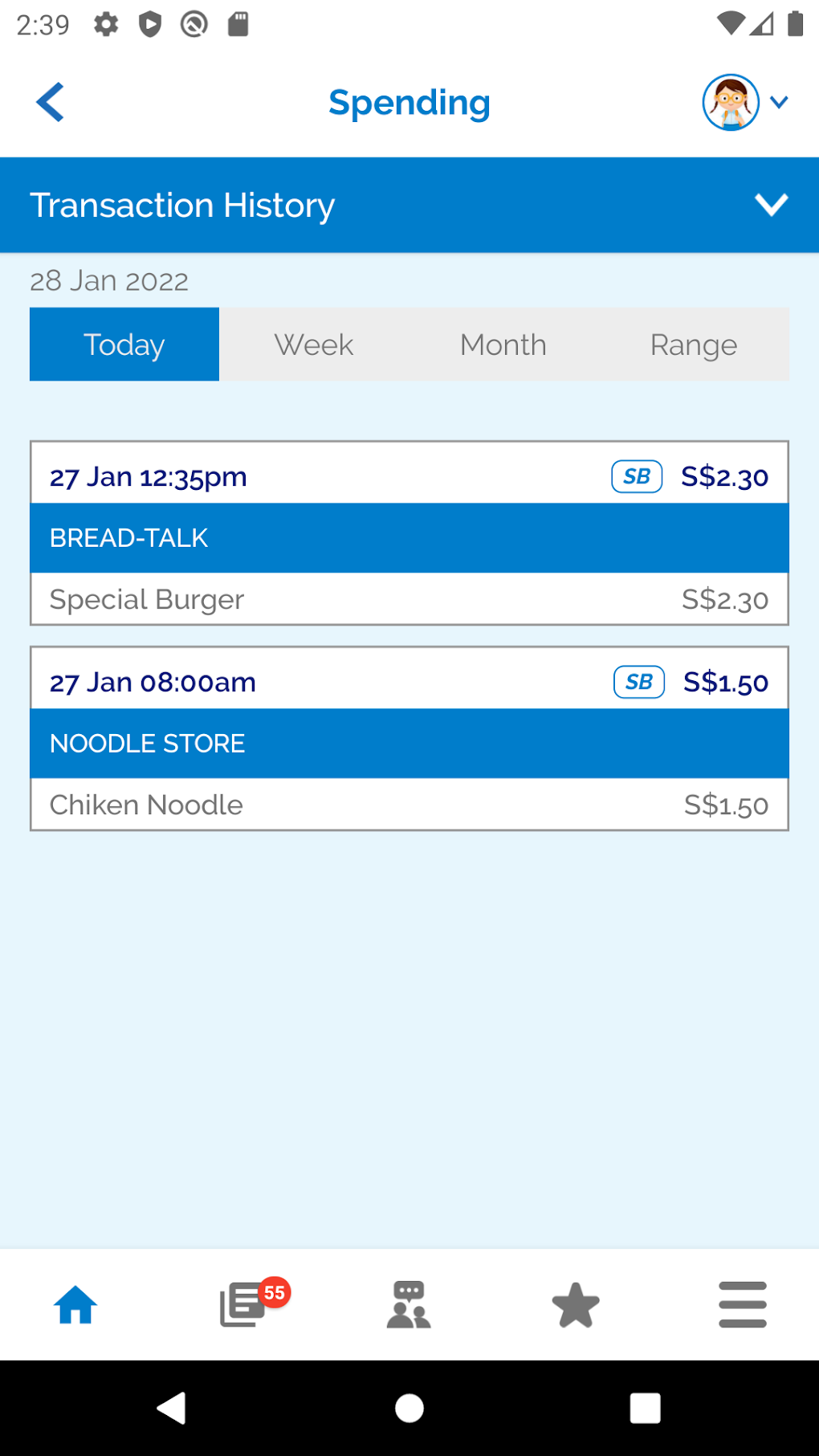Image resolution: width=819 pixels, height=1456 pixels.
Task: Open the BREAD-TALK transaction
Action: [x=409, y=537]
